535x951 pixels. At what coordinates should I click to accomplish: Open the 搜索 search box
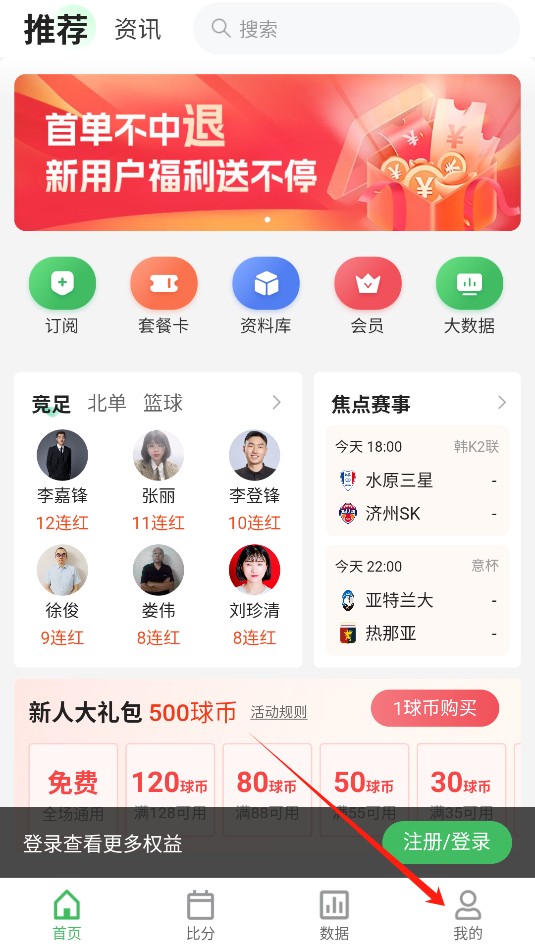click(x=356, y=29)
